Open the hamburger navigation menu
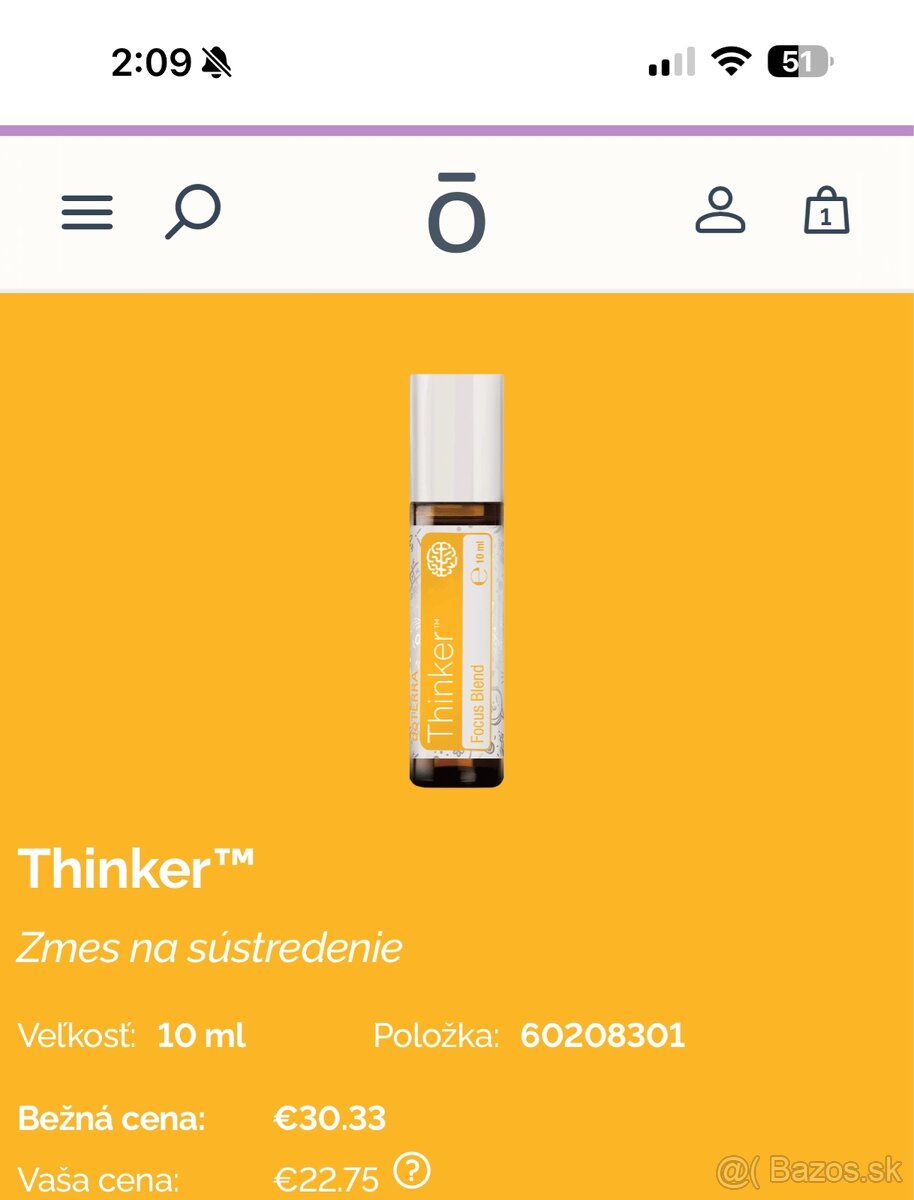Viewport: 914px width, 1200px height. (x=87, y=212)
